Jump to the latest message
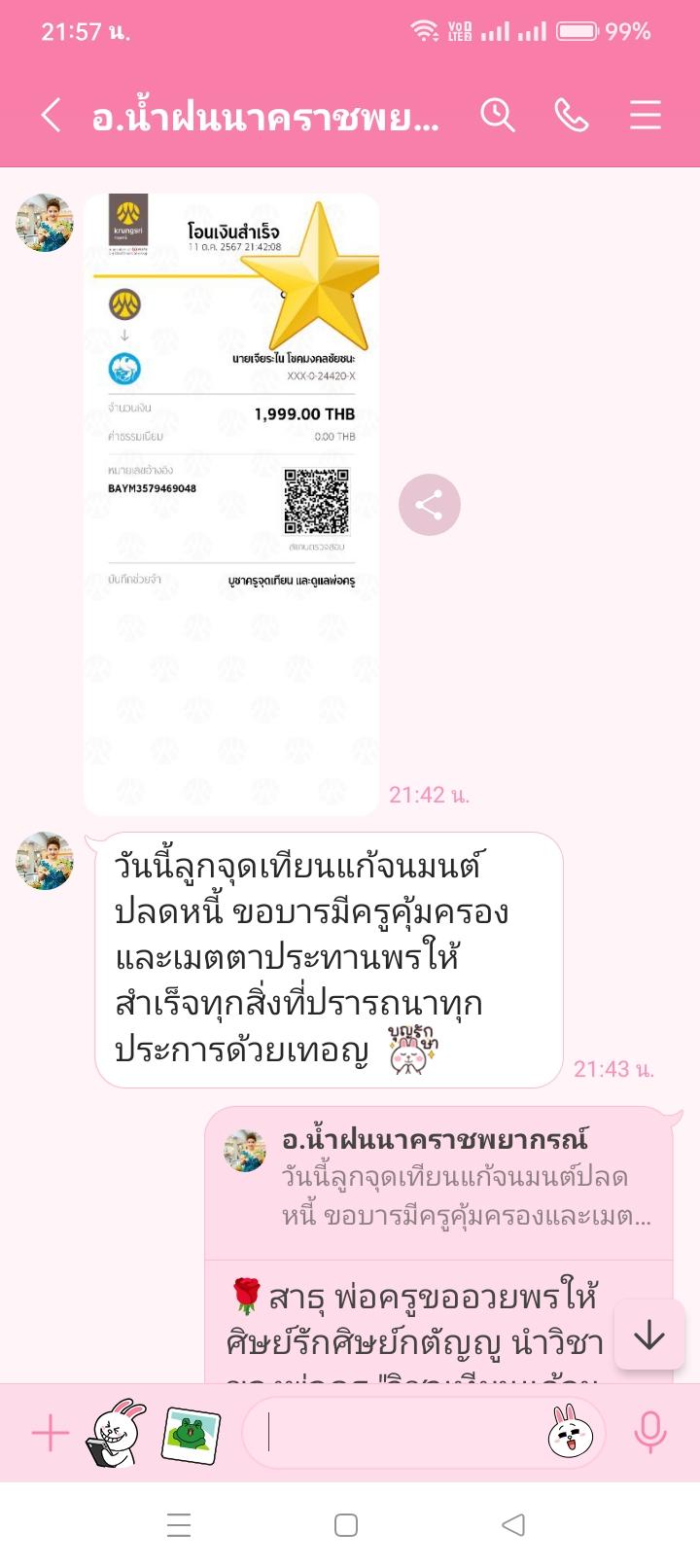This screenshot has height=1568, width=700. pos(648,1336)
